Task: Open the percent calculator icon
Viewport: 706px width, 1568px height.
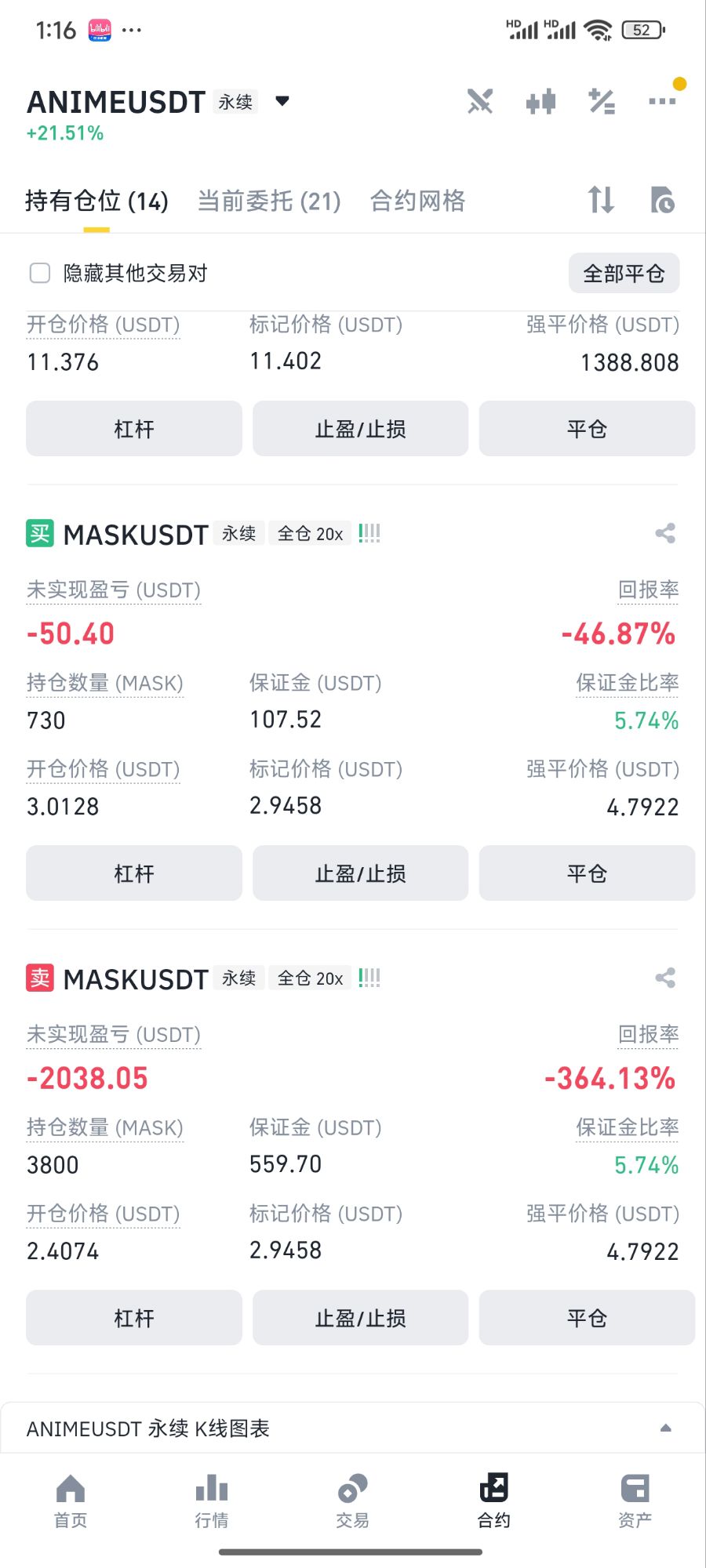Action: 602,101
